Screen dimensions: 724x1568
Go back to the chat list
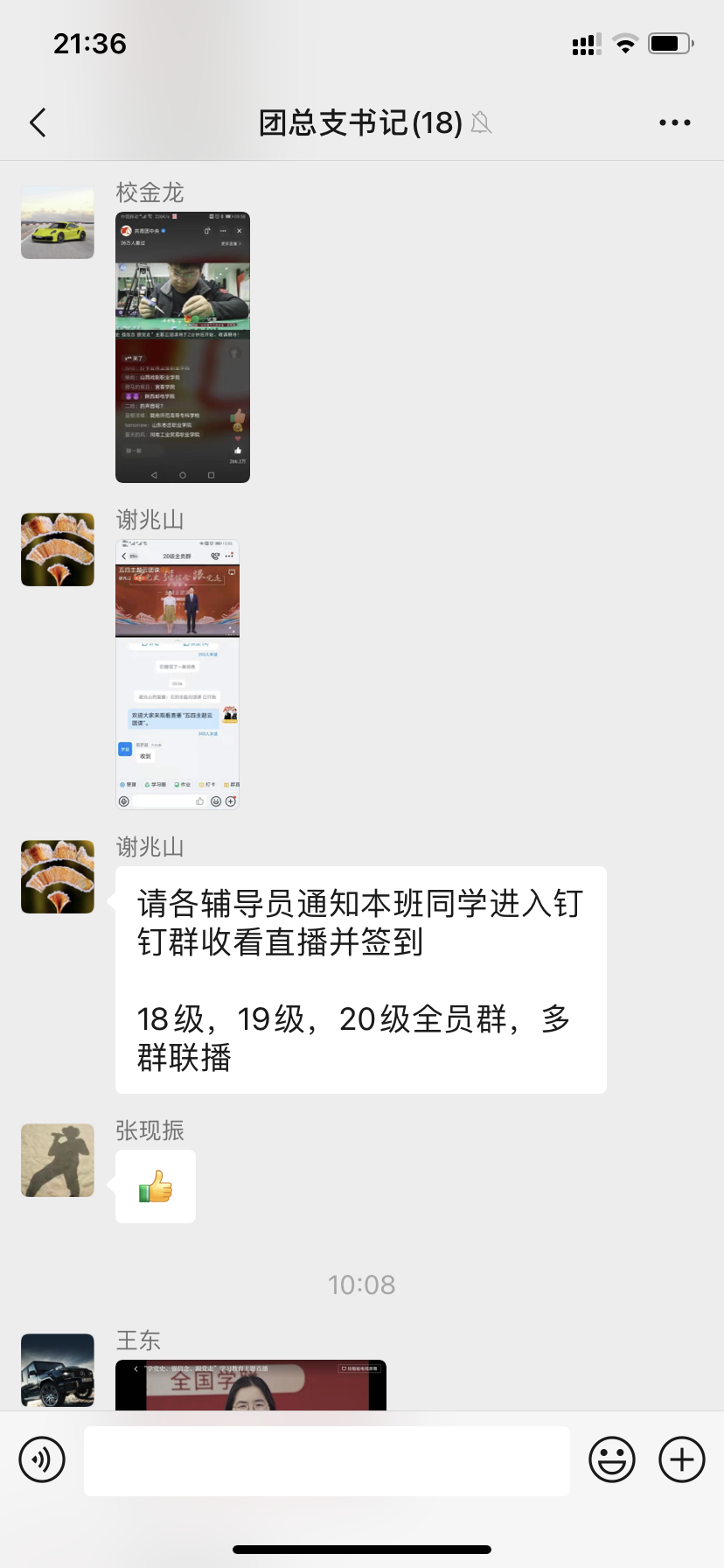(38, 122)
